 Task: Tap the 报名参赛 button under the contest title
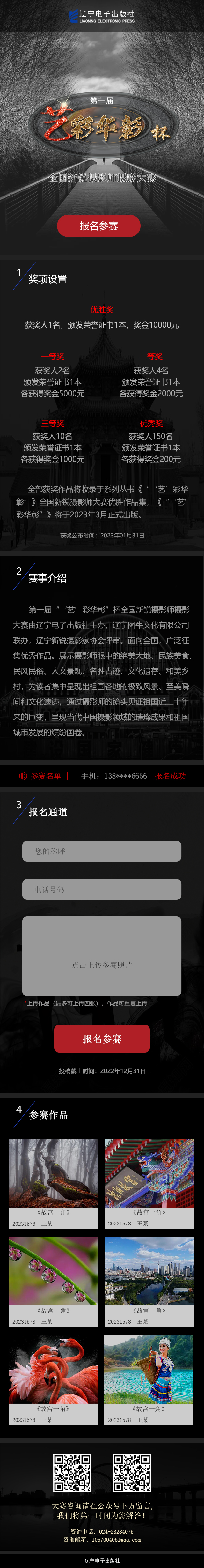tap(98, 226)
